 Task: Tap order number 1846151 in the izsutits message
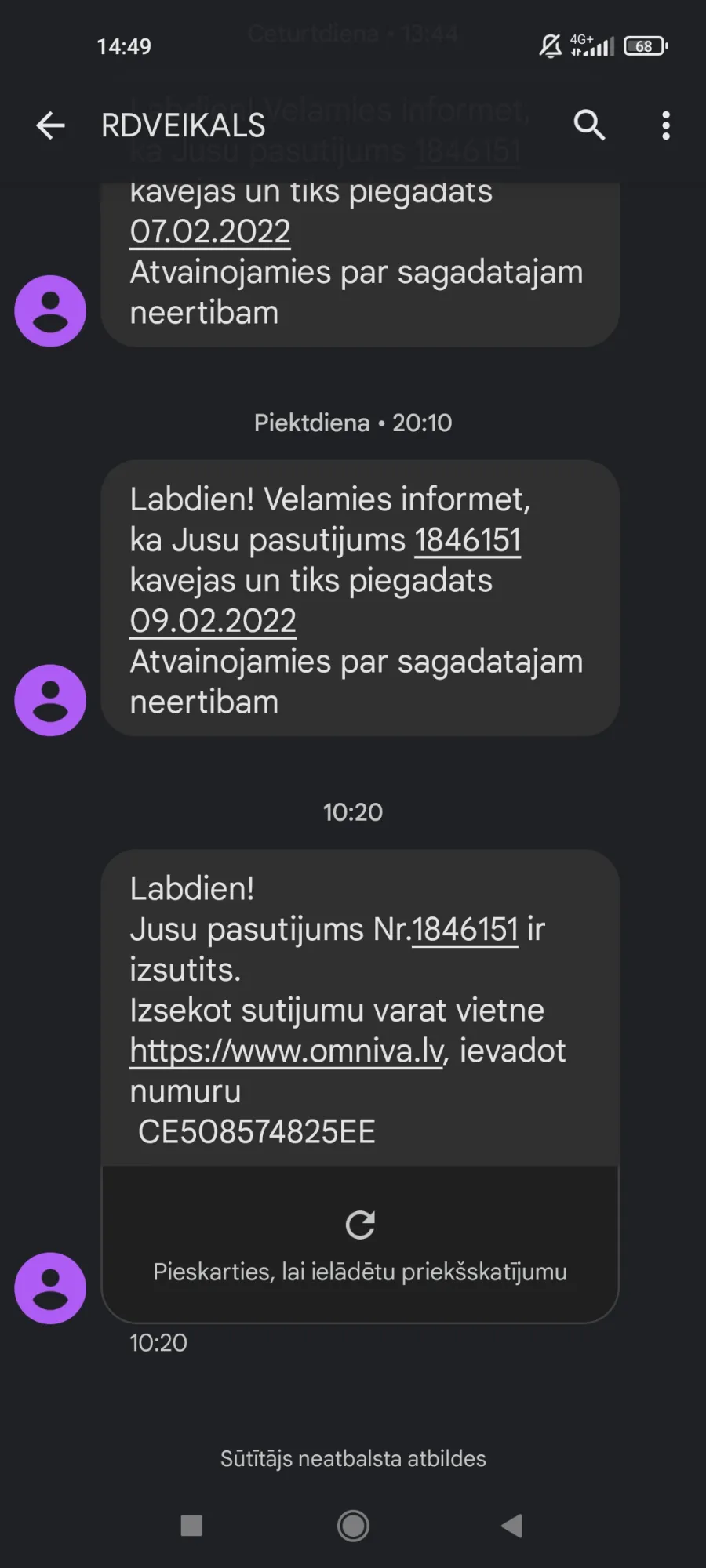[x=465, y=929]
